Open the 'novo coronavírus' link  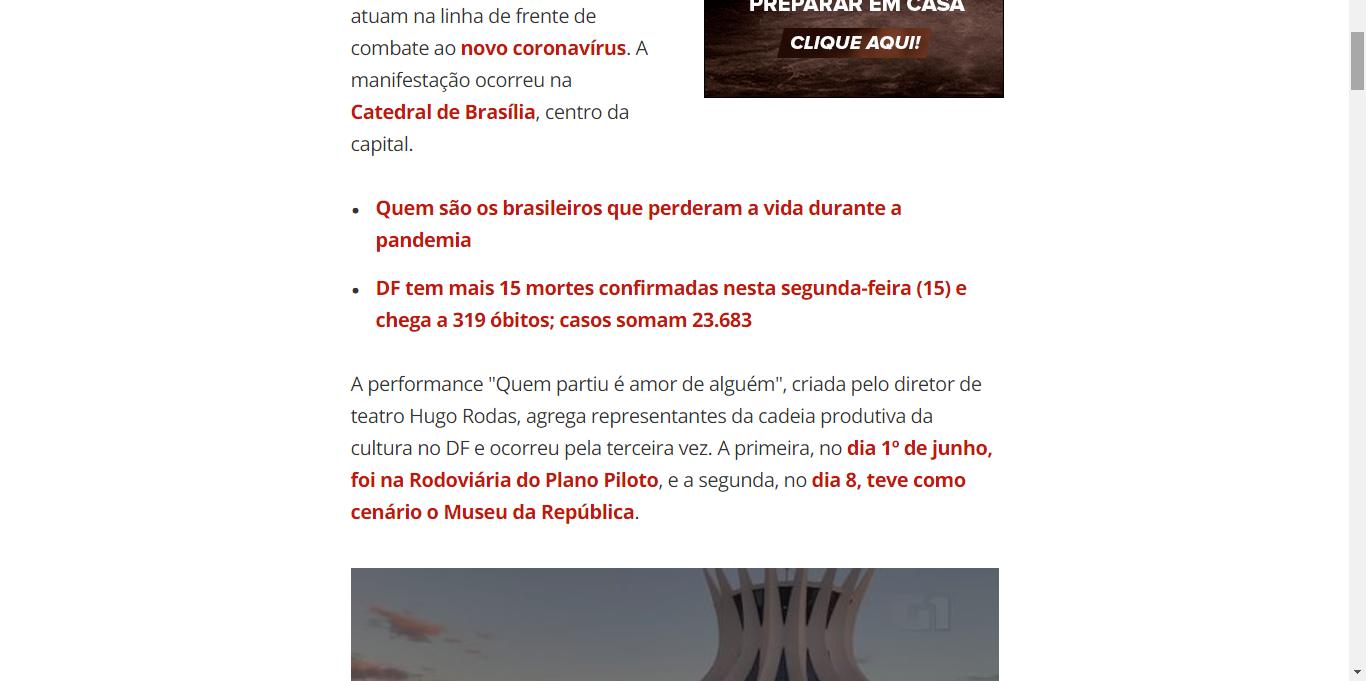[543, 48]
